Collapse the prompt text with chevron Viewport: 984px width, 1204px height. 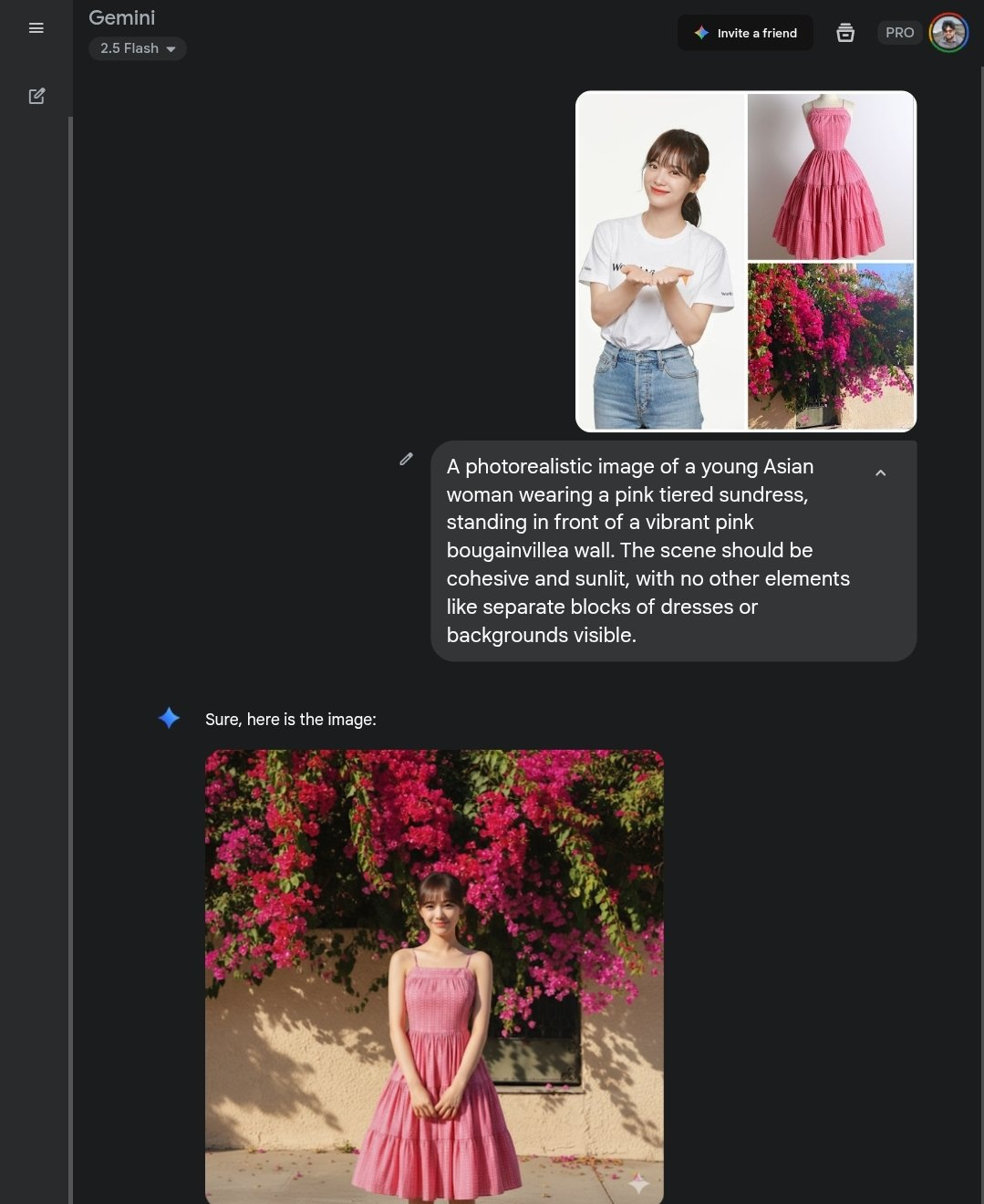pos(880,472)
